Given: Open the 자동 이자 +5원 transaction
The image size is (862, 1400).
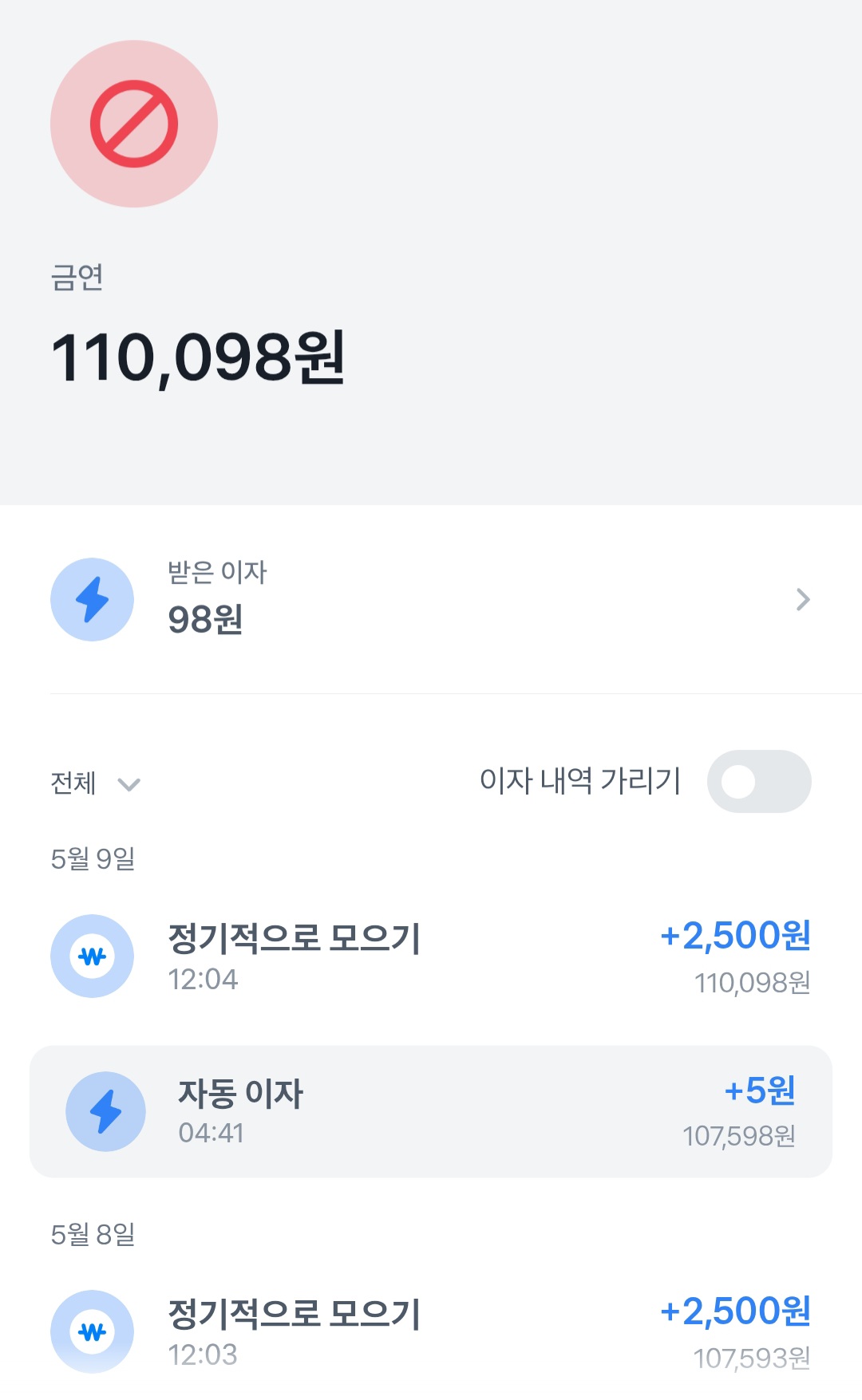Looking at the screenshot, I should click(x=431, y=1111).
